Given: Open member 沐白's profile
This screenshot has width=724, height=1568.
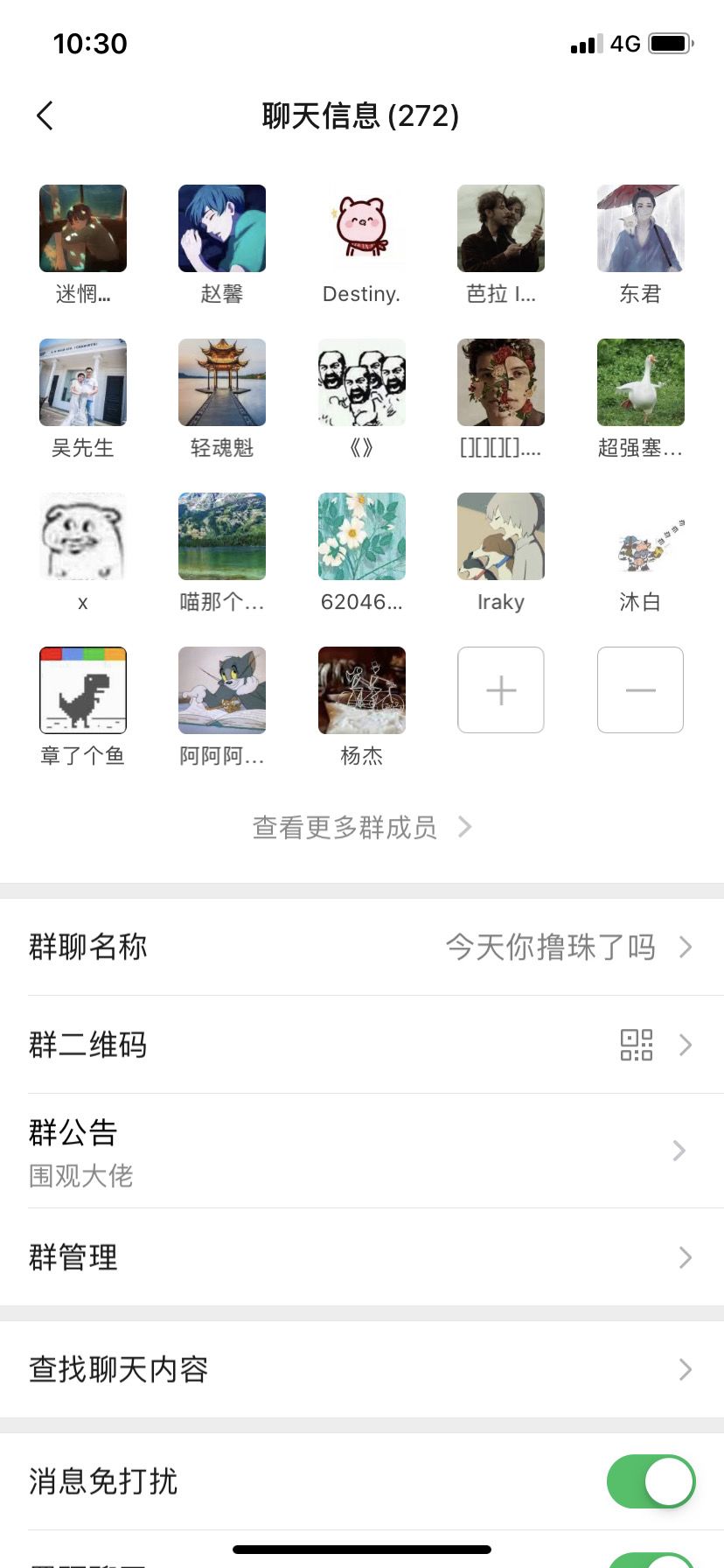Looking at the screenshot, I should pyautogui.click(x=640, y=536).
